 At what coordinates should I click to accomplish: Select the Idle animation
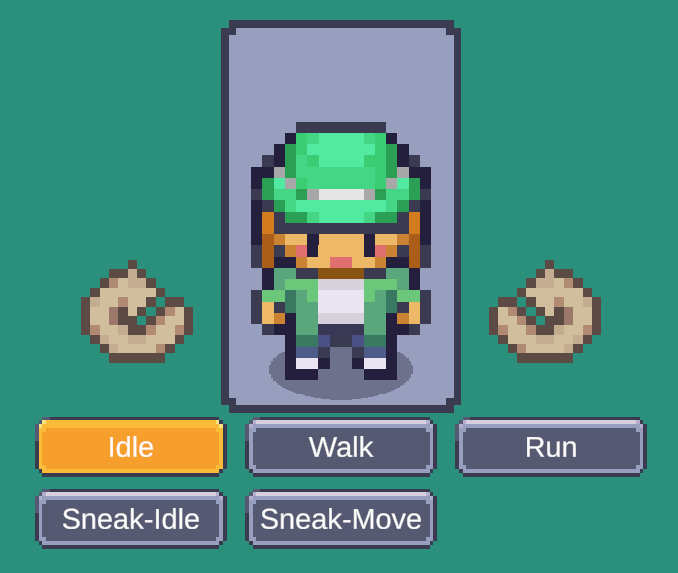point(131,447)
